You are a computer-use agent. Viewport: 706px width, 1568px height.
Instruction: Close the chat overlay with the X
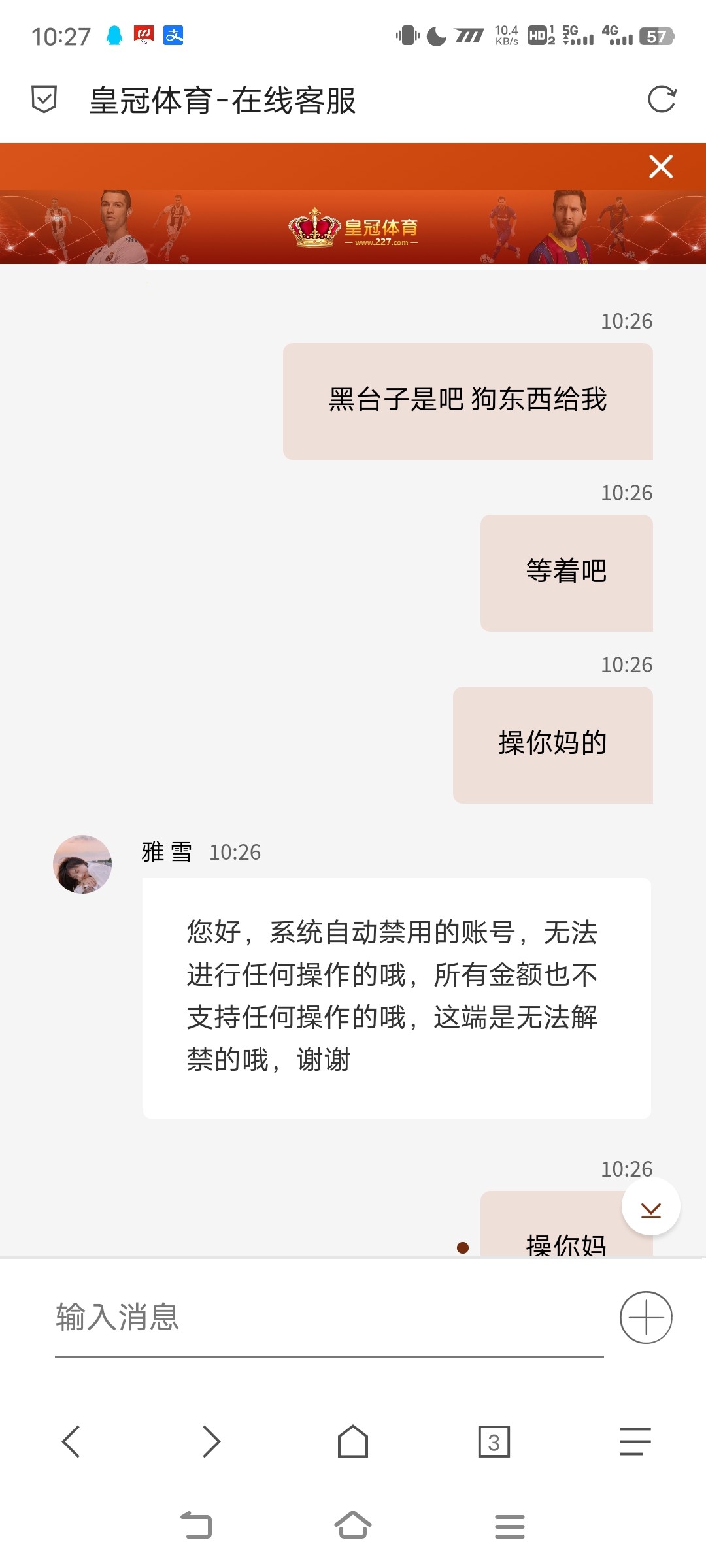660,167
